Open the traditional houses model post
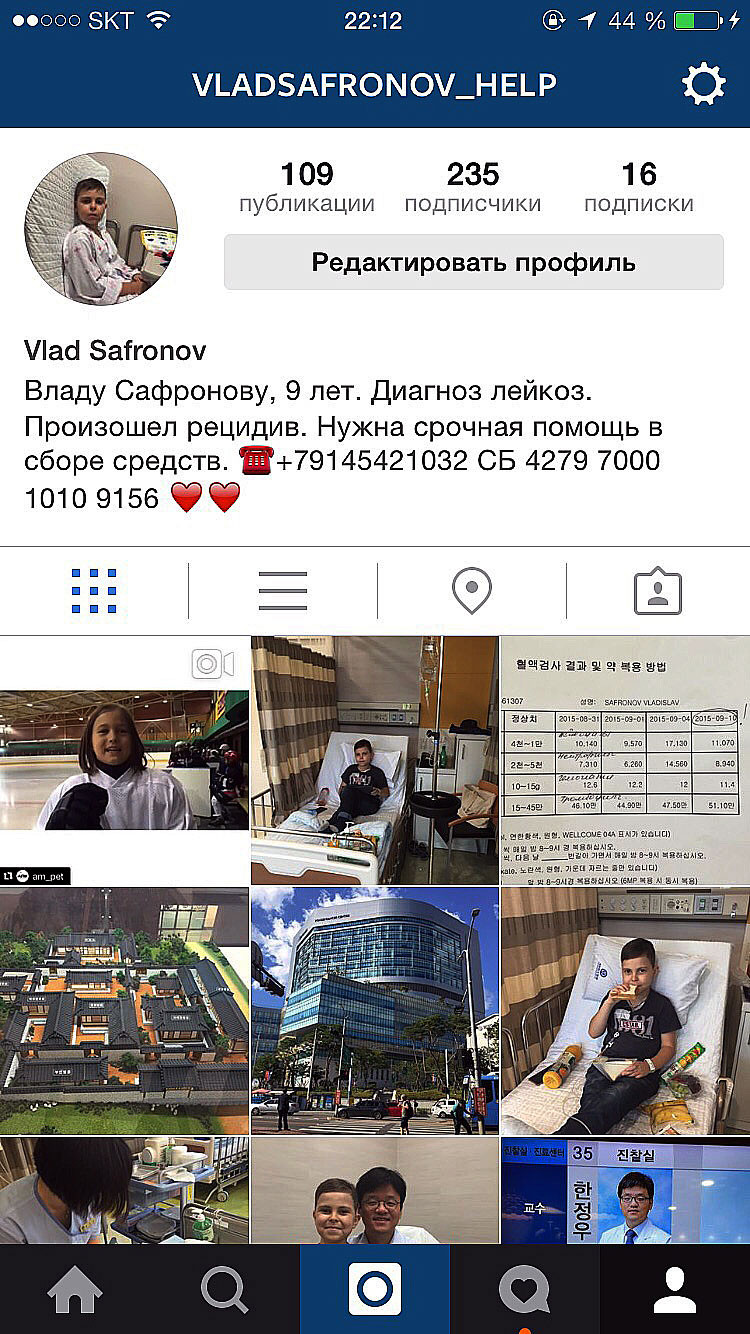 (x=124, y=1010)
